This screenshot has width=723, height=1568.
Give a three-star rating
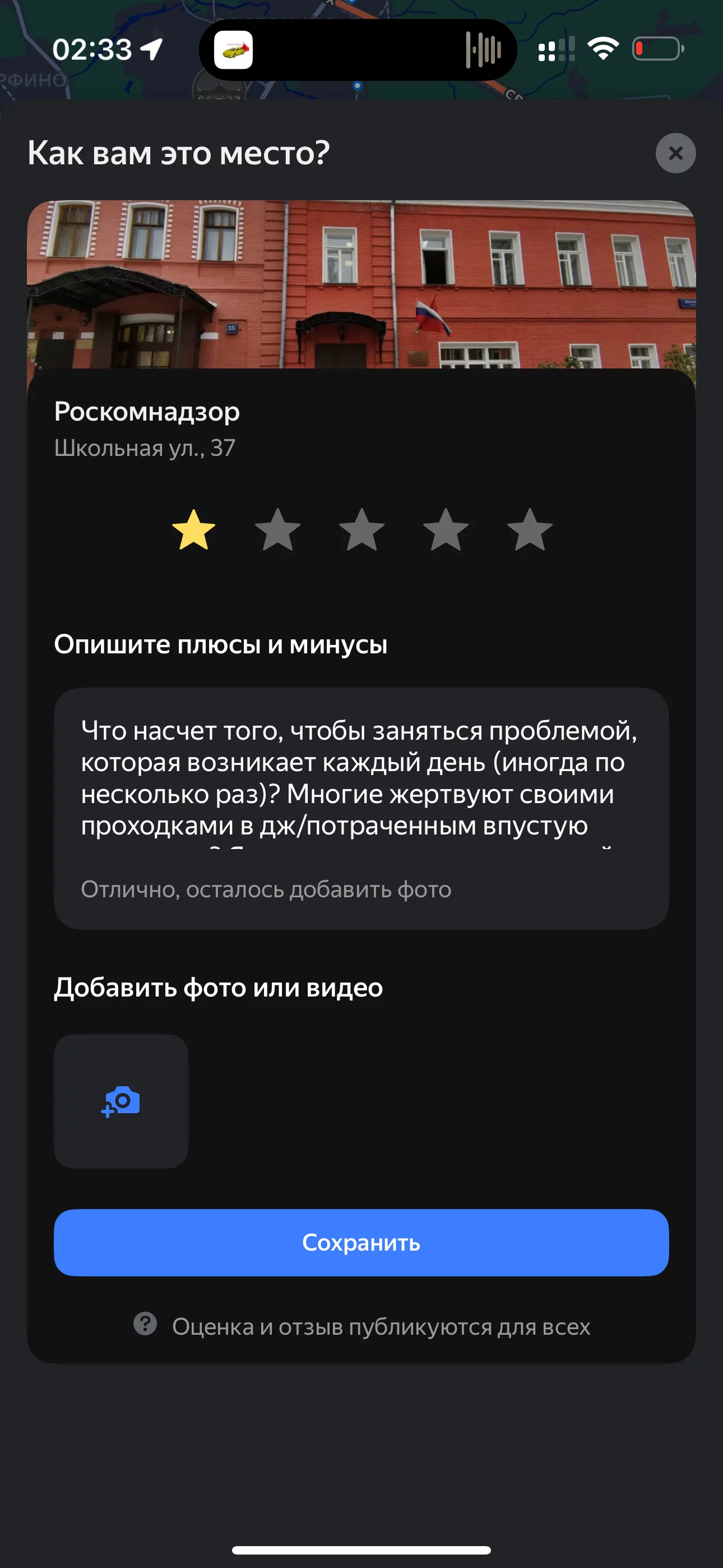click(361, 529)
